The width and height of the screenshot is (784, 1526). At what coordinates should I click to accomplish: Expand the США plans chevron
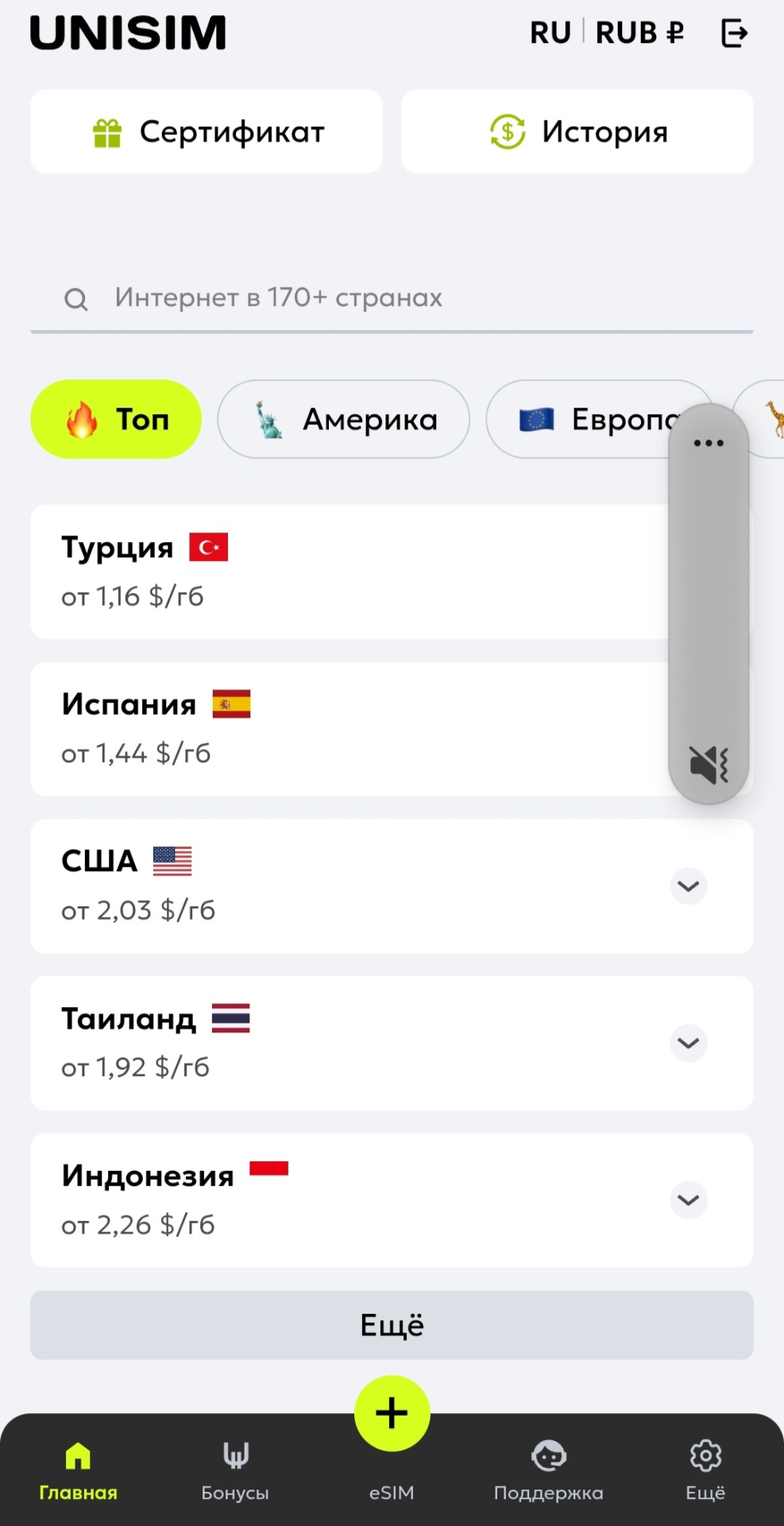pos(688,886)
